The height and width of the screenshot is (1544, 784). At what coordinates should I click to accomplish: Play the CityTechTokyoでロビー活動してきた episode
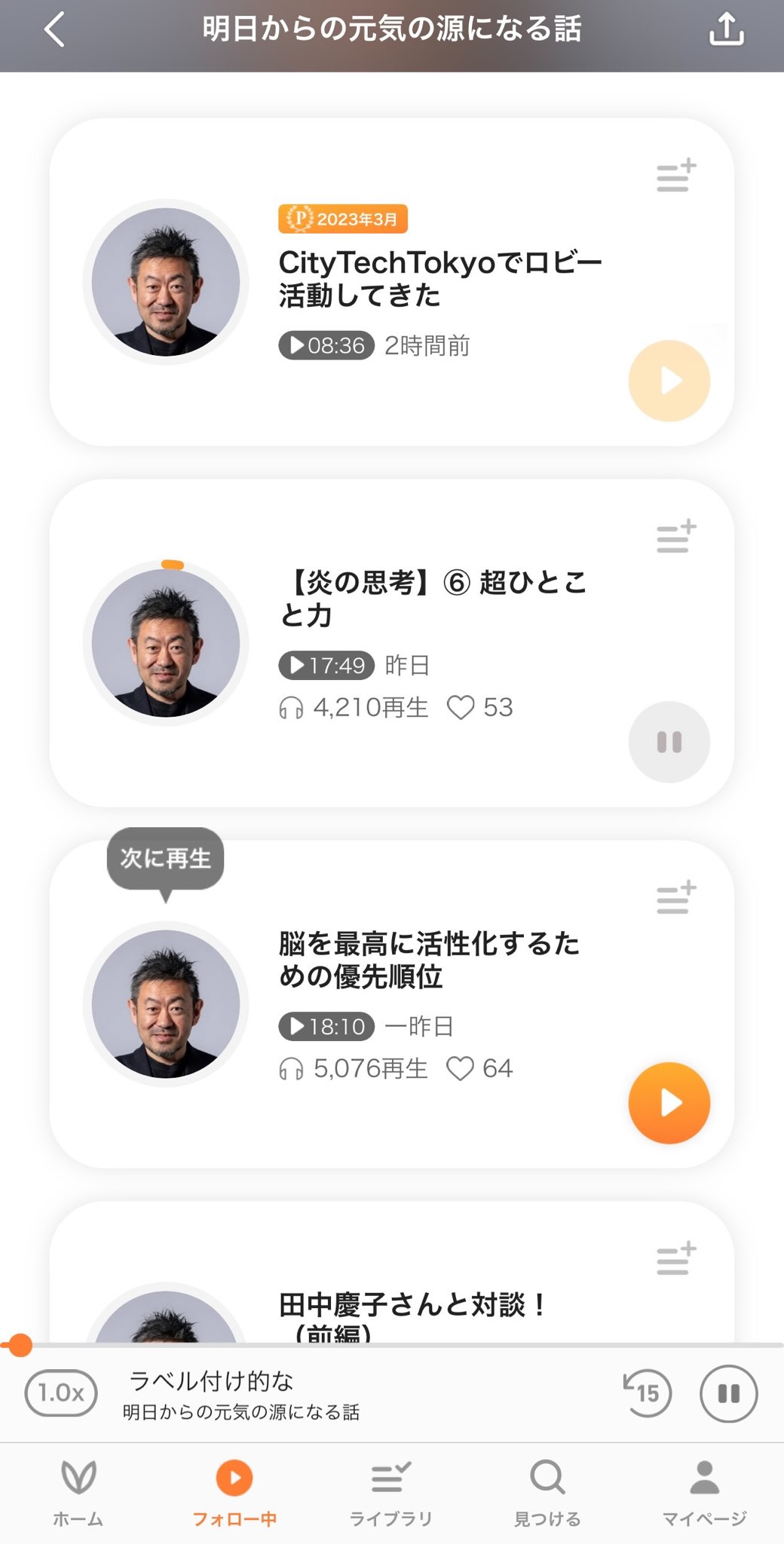pos(669,381)
